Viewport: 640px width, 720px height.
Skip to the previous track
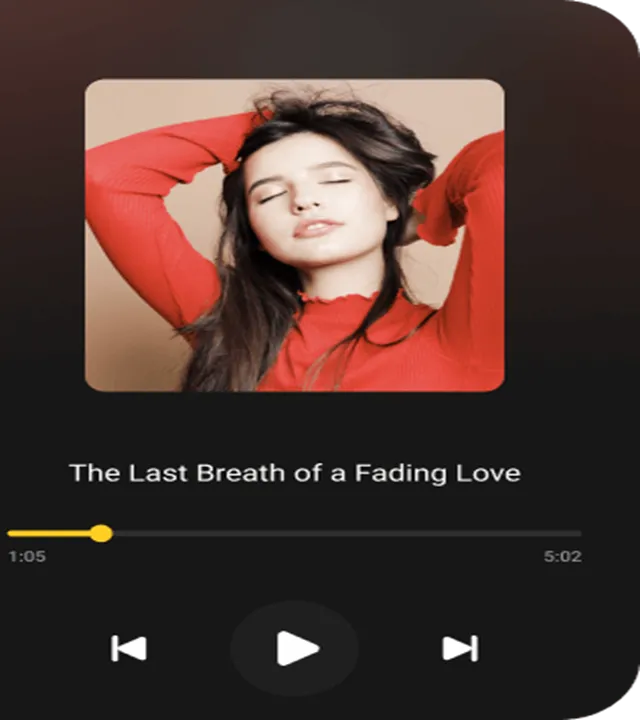(x=129, y=648)
